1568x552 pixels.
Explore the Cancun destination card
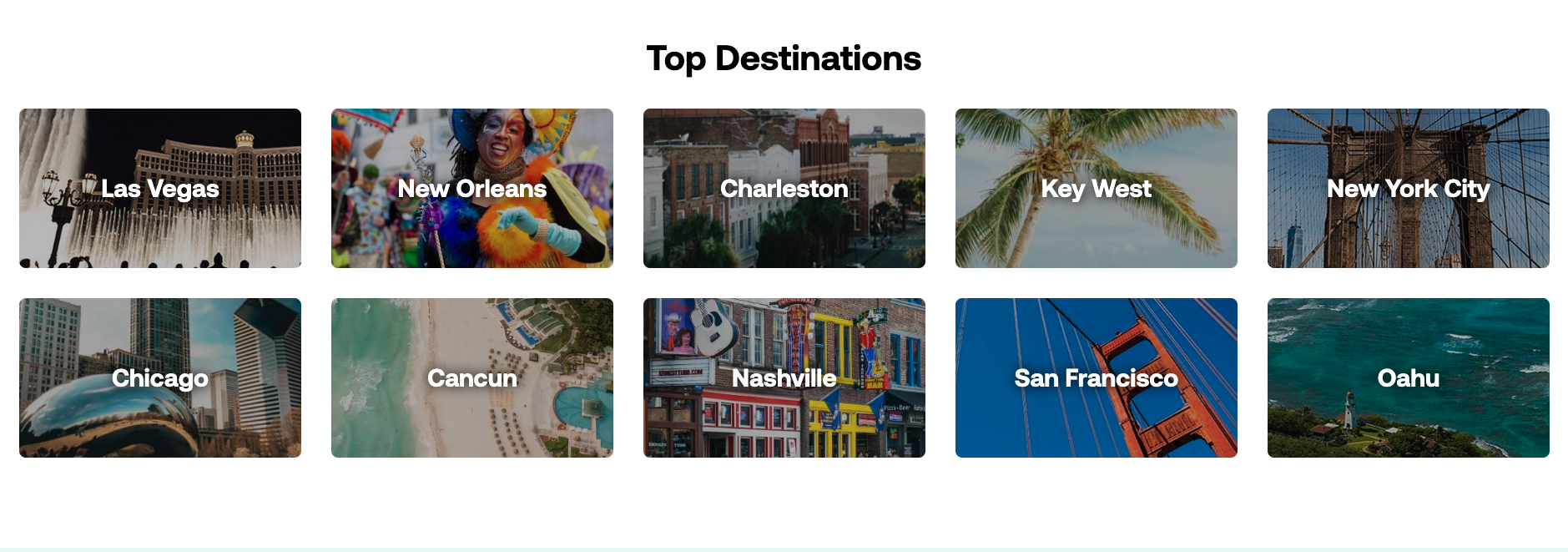pos(472,378)
